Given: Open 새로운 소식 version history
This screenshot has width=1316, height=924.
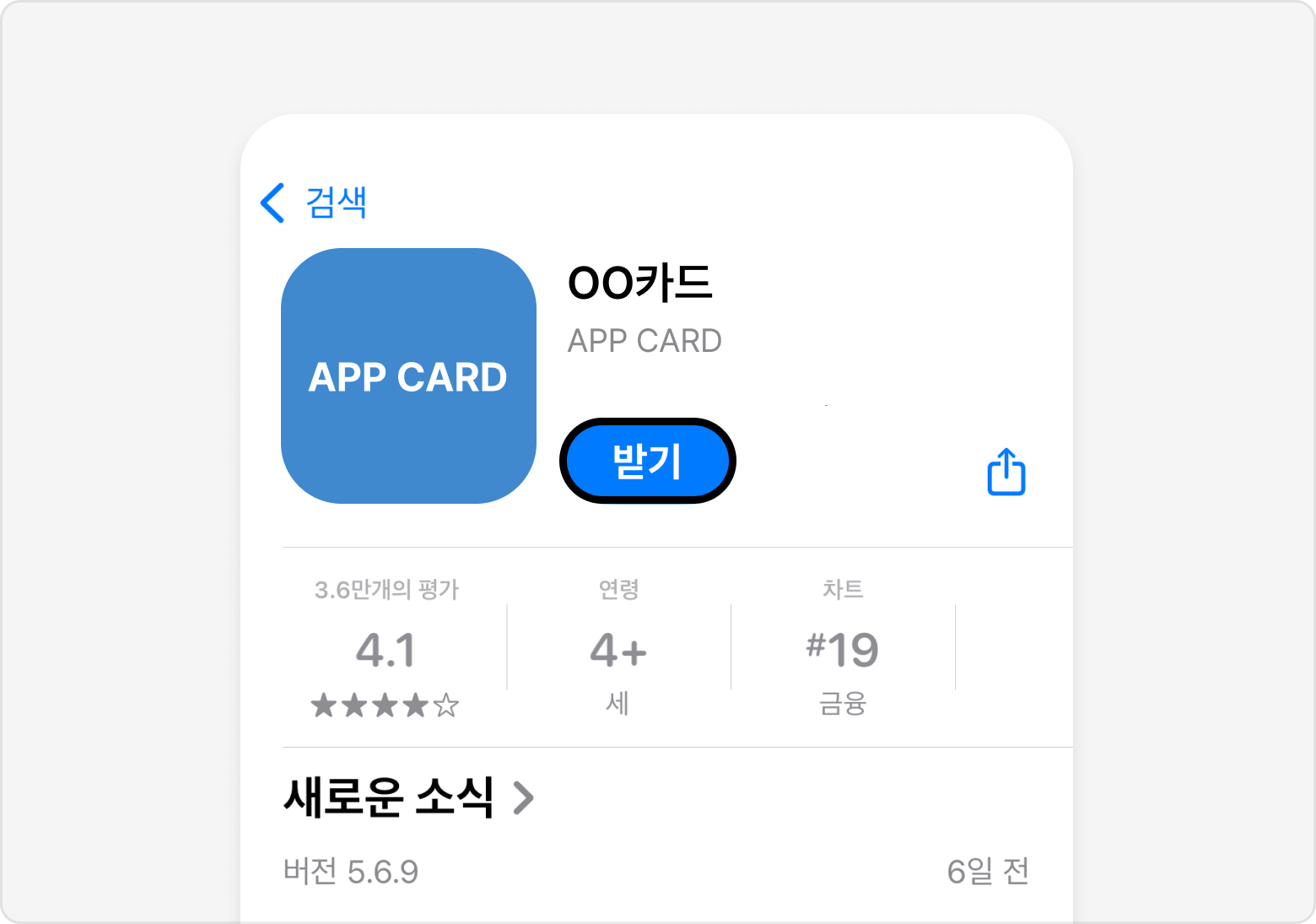Looking at the screenshot, I should pos(409,797).
